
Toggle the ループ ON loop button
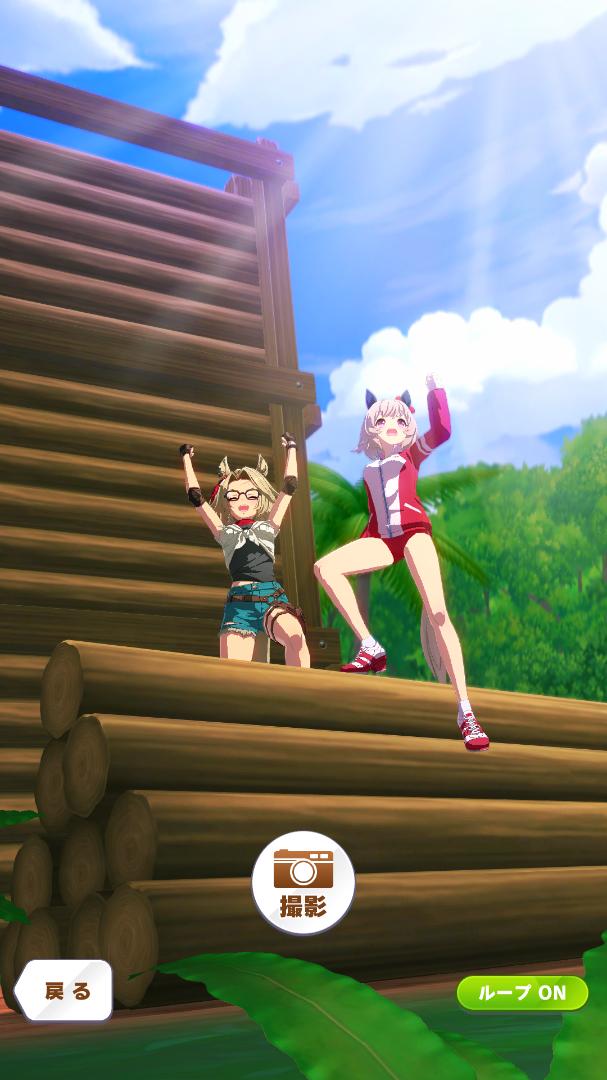[x=522, y=993]
